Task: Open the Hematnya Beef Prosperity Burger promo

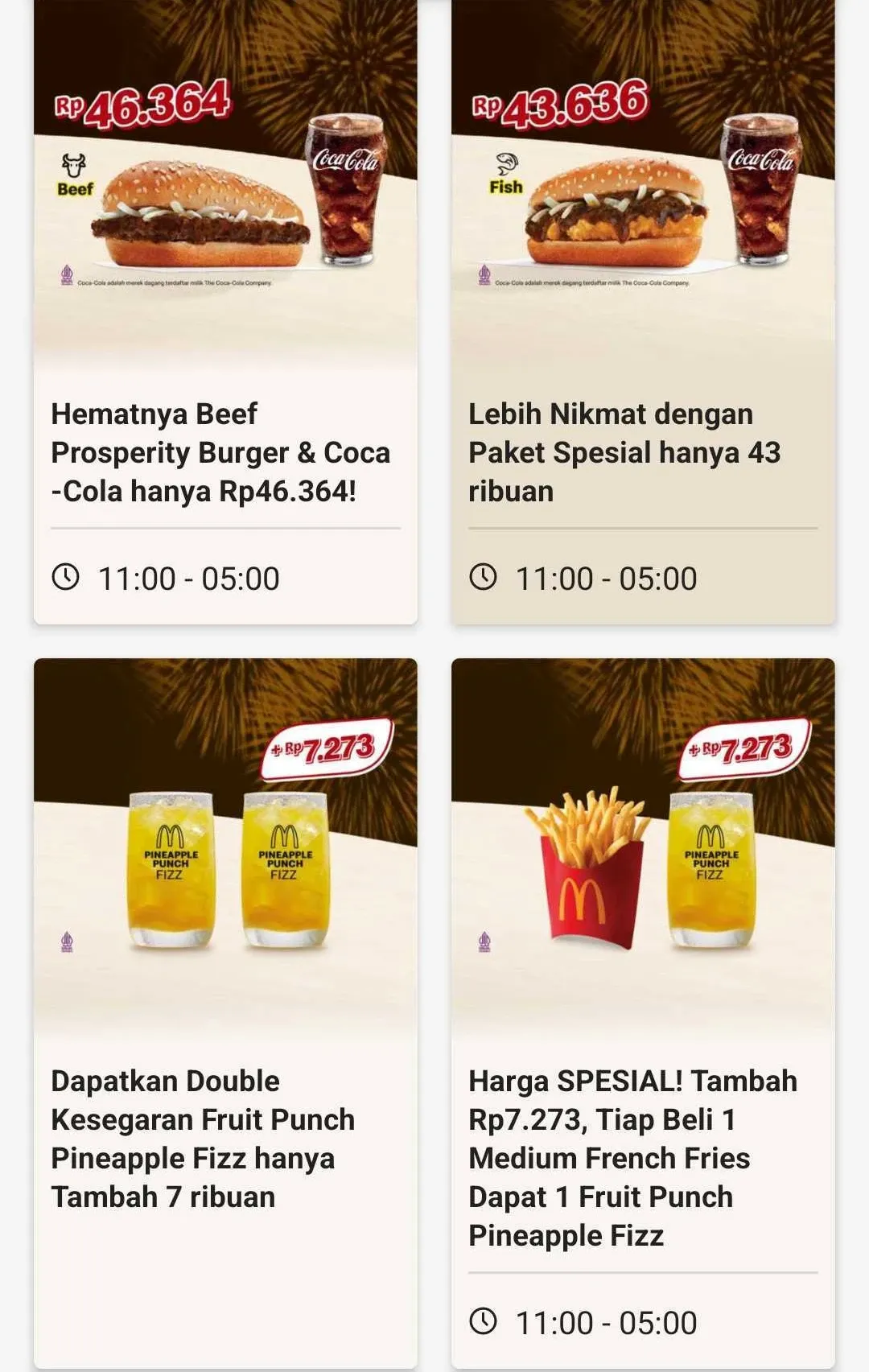Action: click(x=223, y=452)
